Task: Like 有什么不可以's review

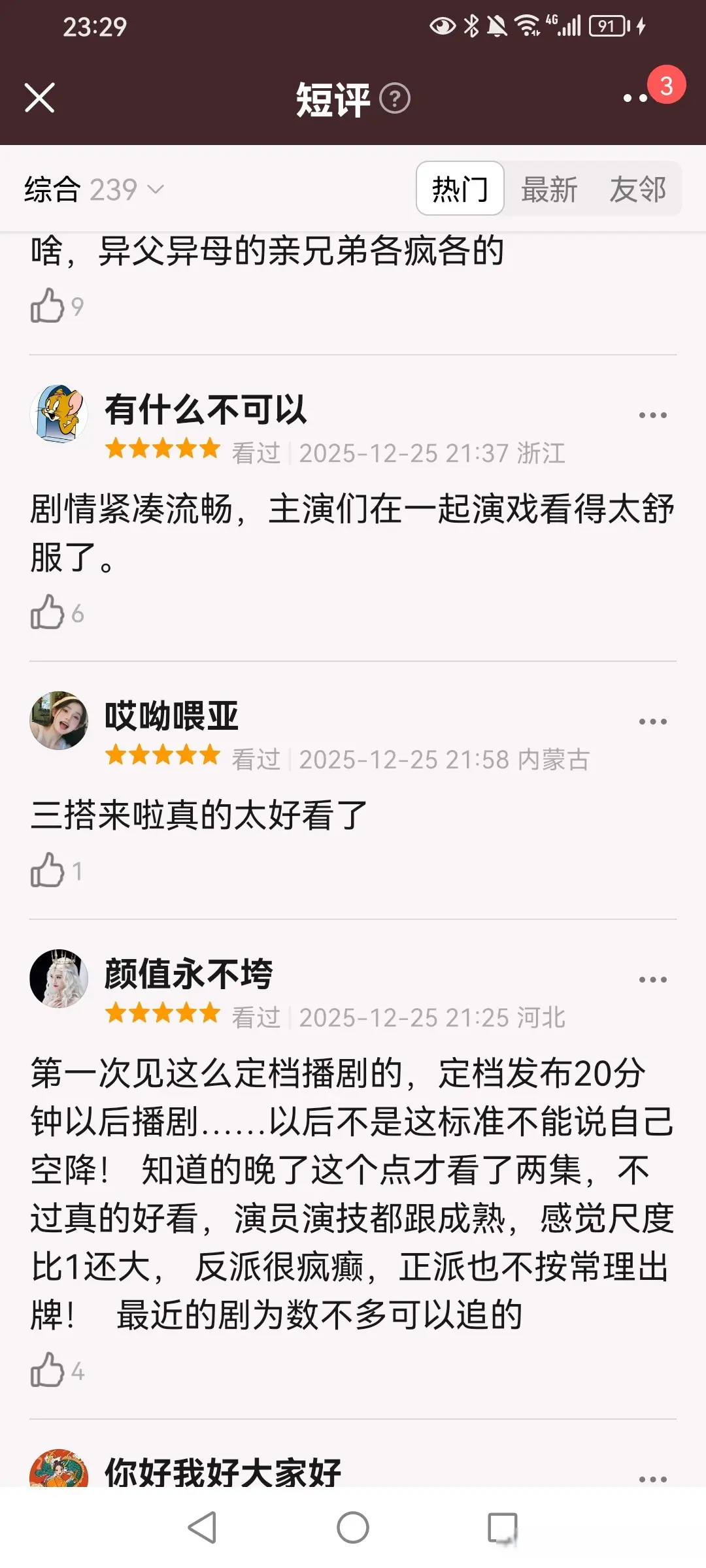Action: pyautogui.click(x=48, y=613)
